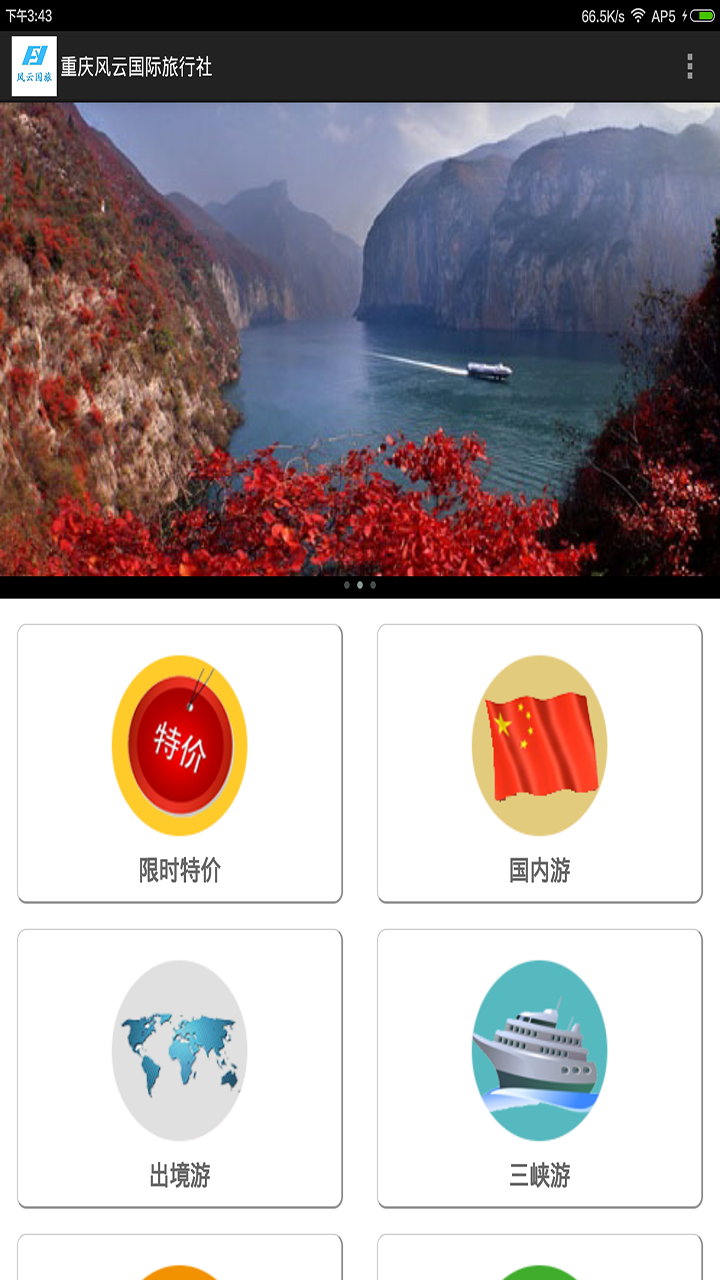Open the 限时特价 card
Viewport: 720px width, 1280px height.
pyautogui.click(x=180, y=763)
